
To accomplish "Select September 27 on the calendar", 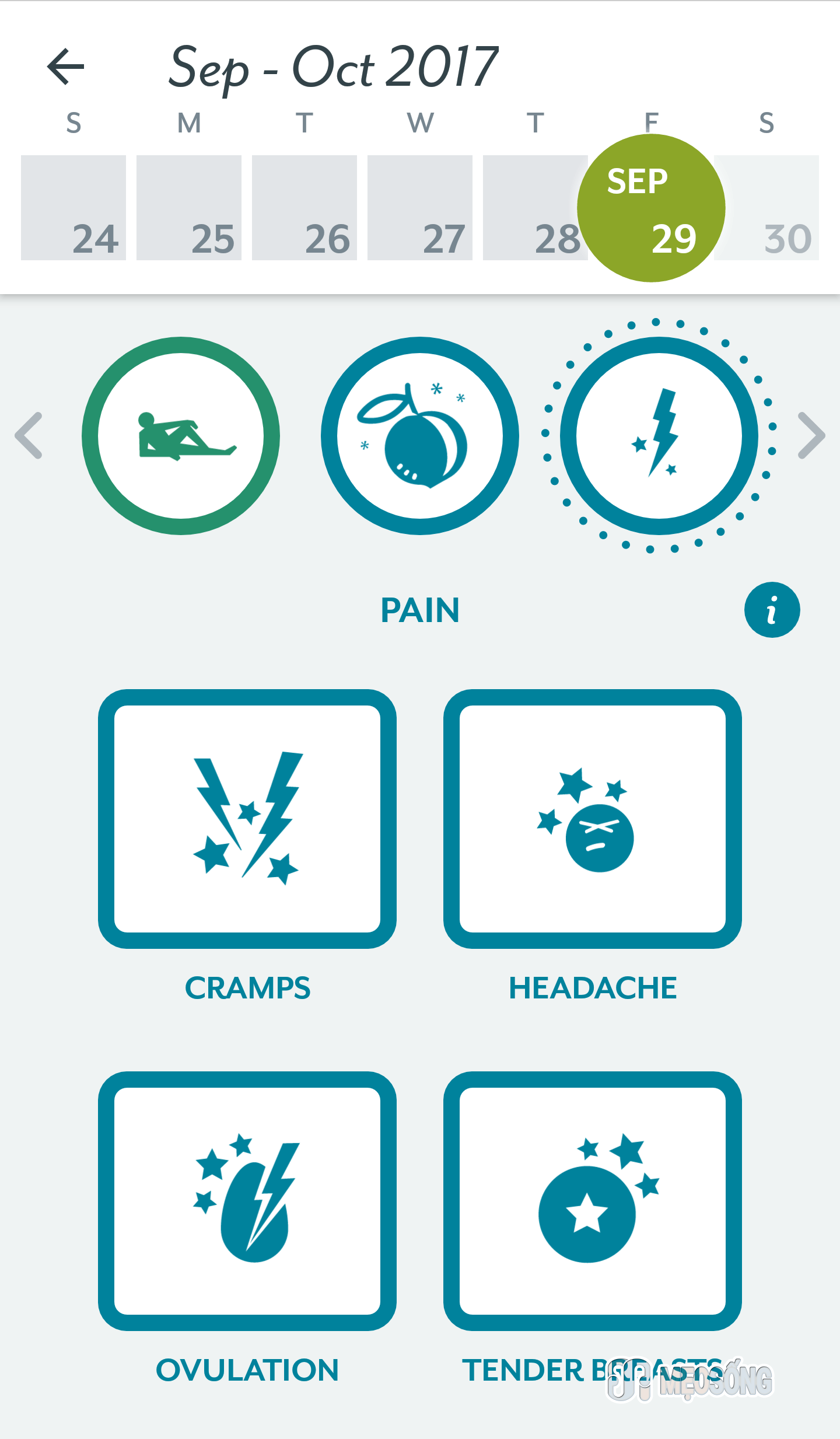I will pos(420,208).
